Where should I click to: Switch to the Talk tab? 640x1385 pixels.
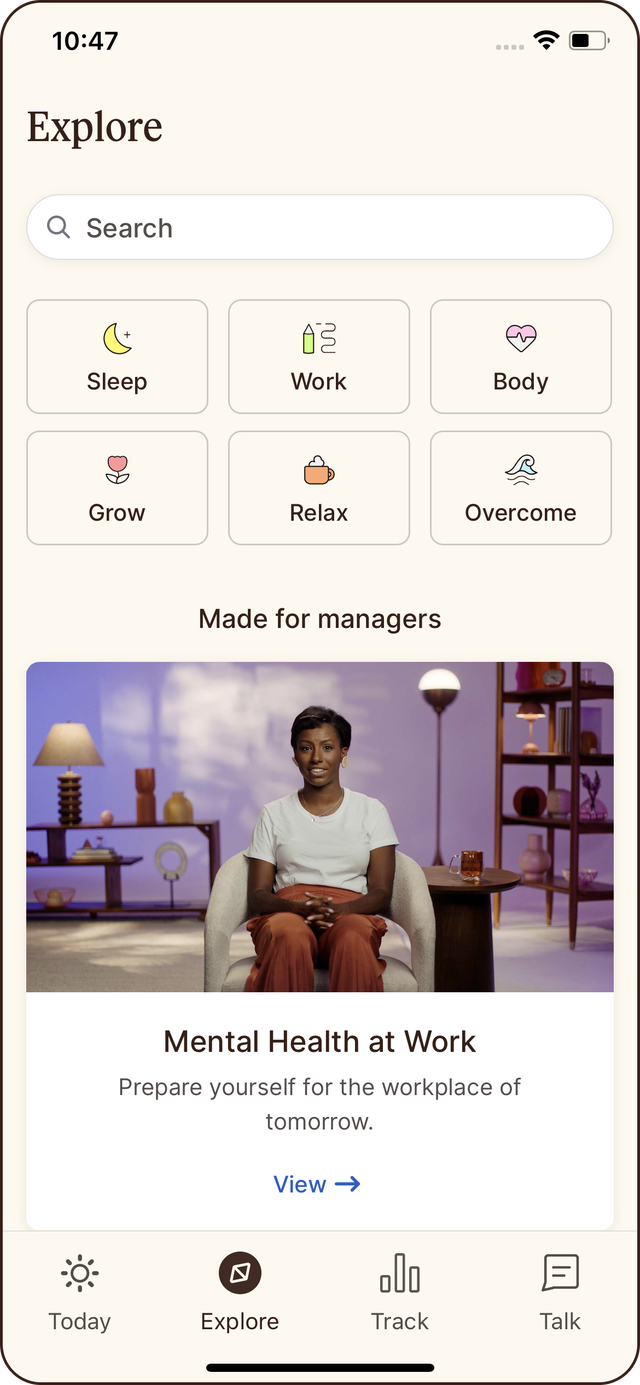560,1294
